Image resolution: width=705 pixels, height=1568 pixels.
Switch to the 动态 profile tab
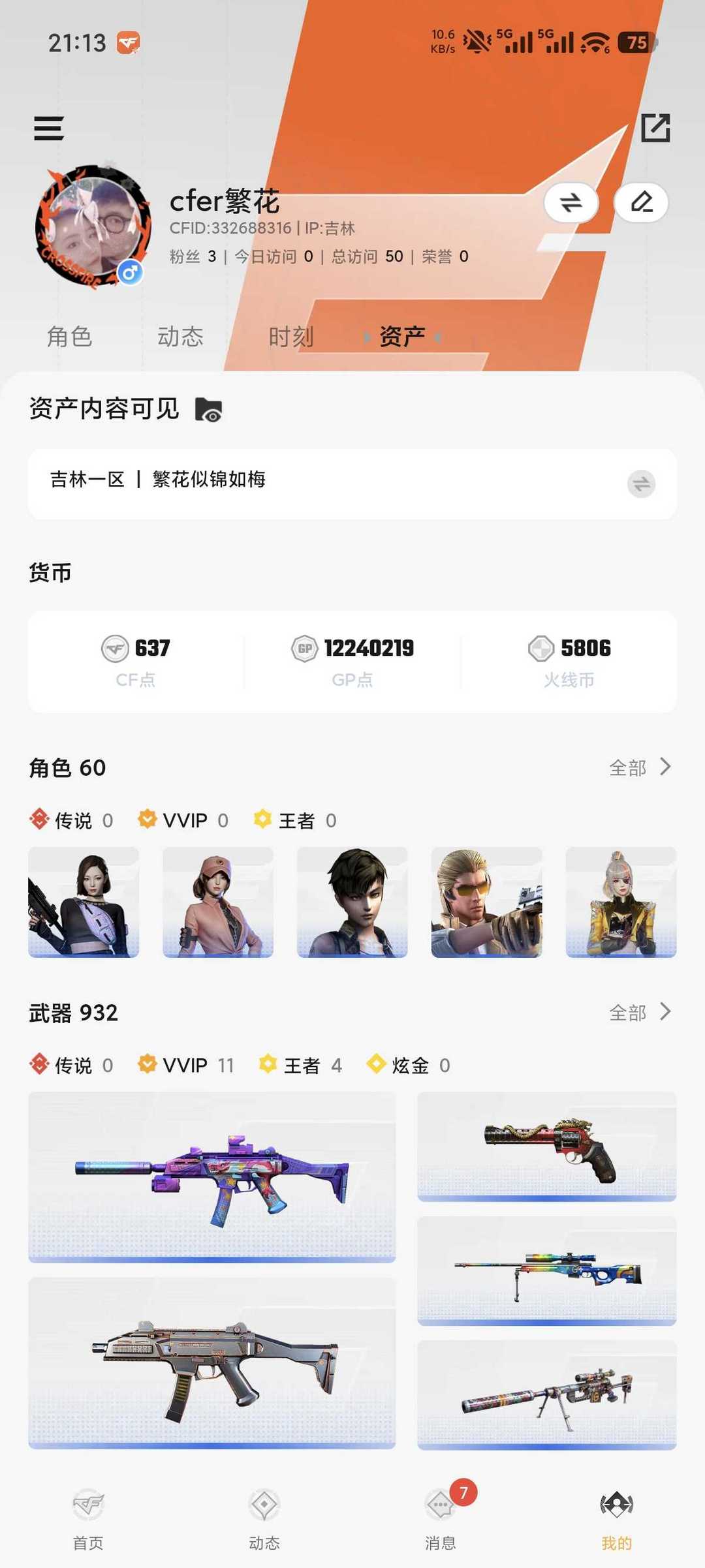(x=180, y=337)
